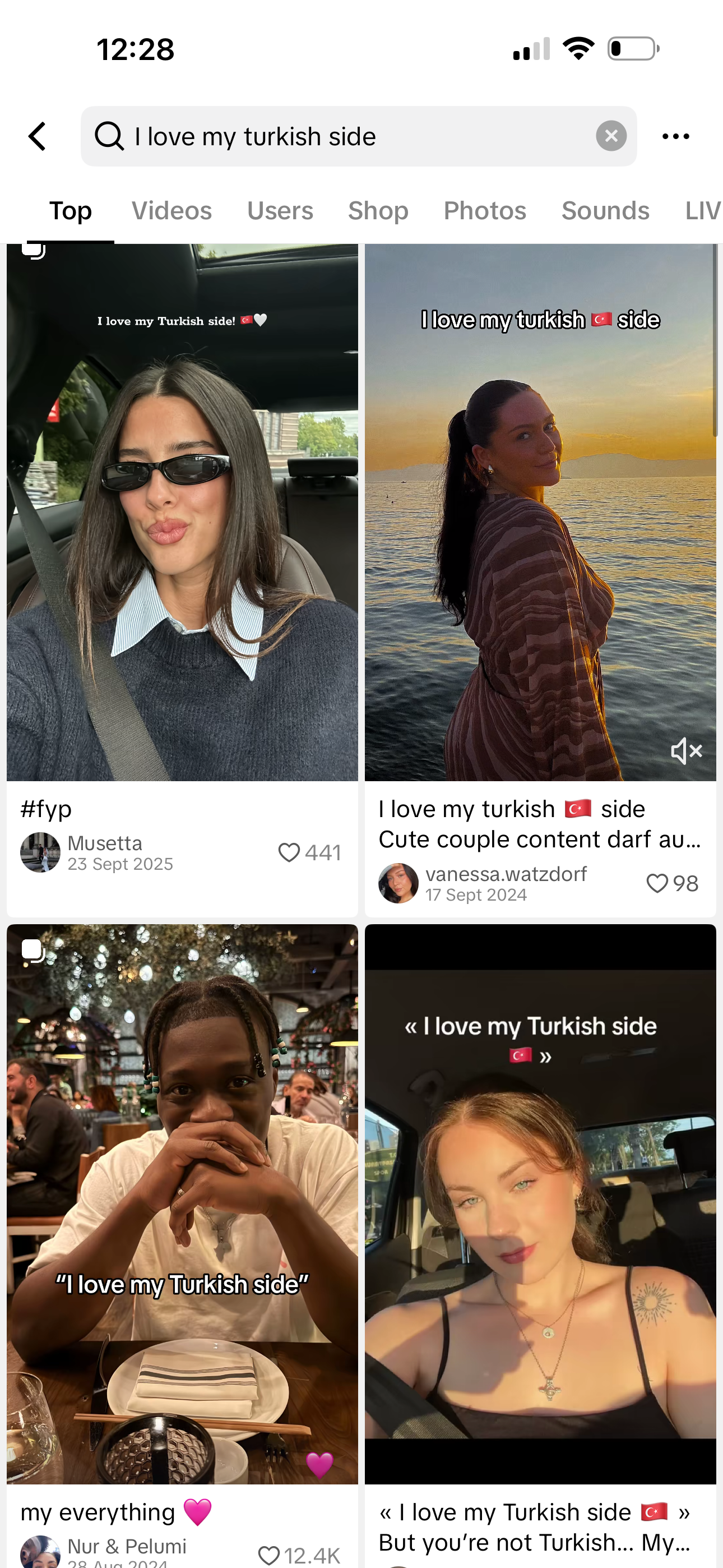Switch to the Videos tab
The width and height of the screenshot is (723, 1568).
click(172, 211)
